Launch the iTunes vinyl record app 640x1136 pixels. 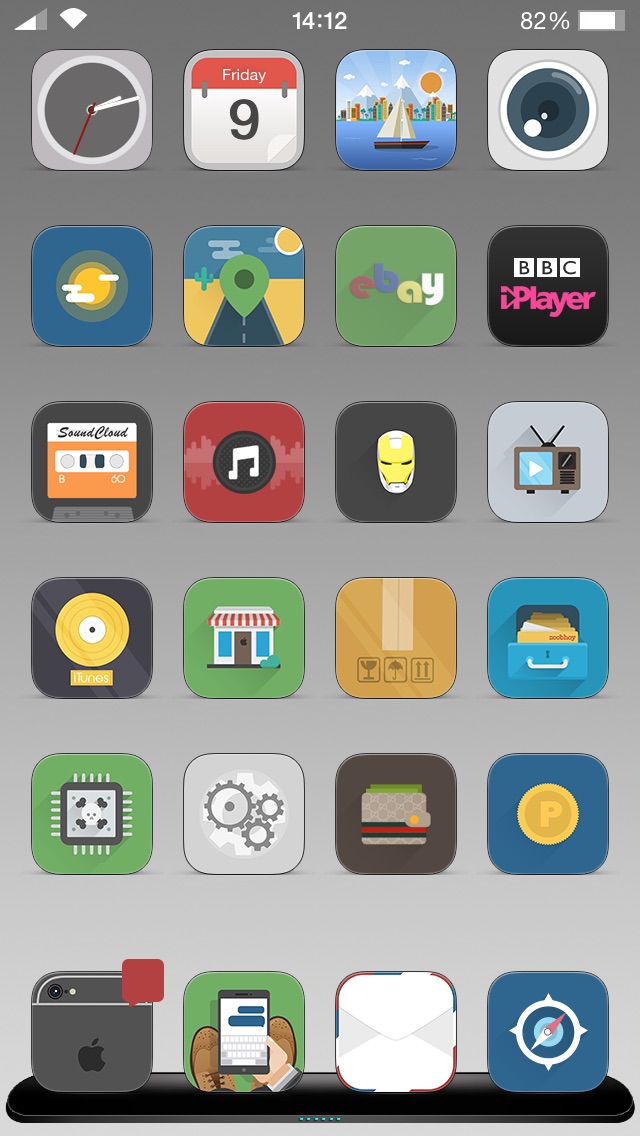click(92, 638)
